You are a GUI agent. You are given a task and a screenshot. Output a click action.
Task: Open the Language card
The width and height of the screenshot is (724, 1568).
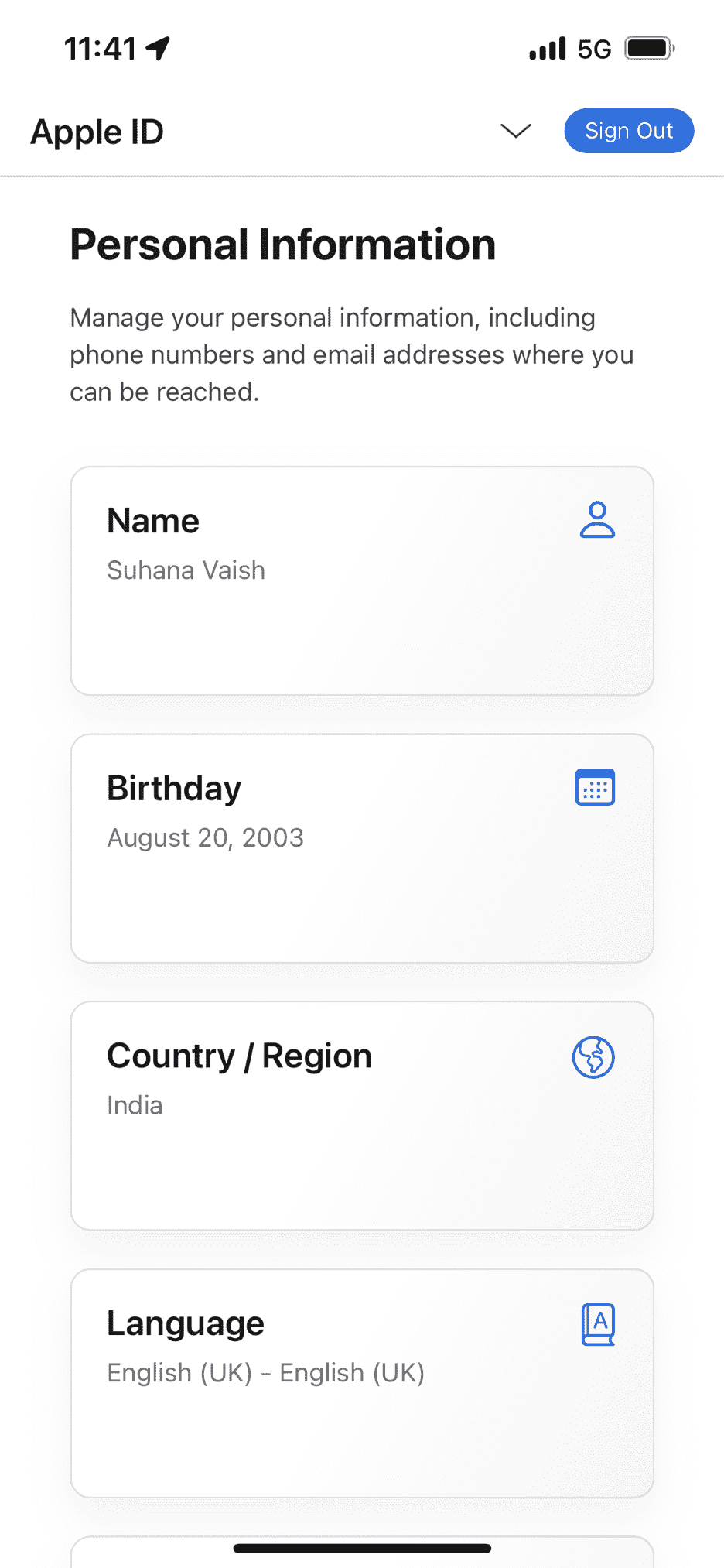click(362, 1383)
